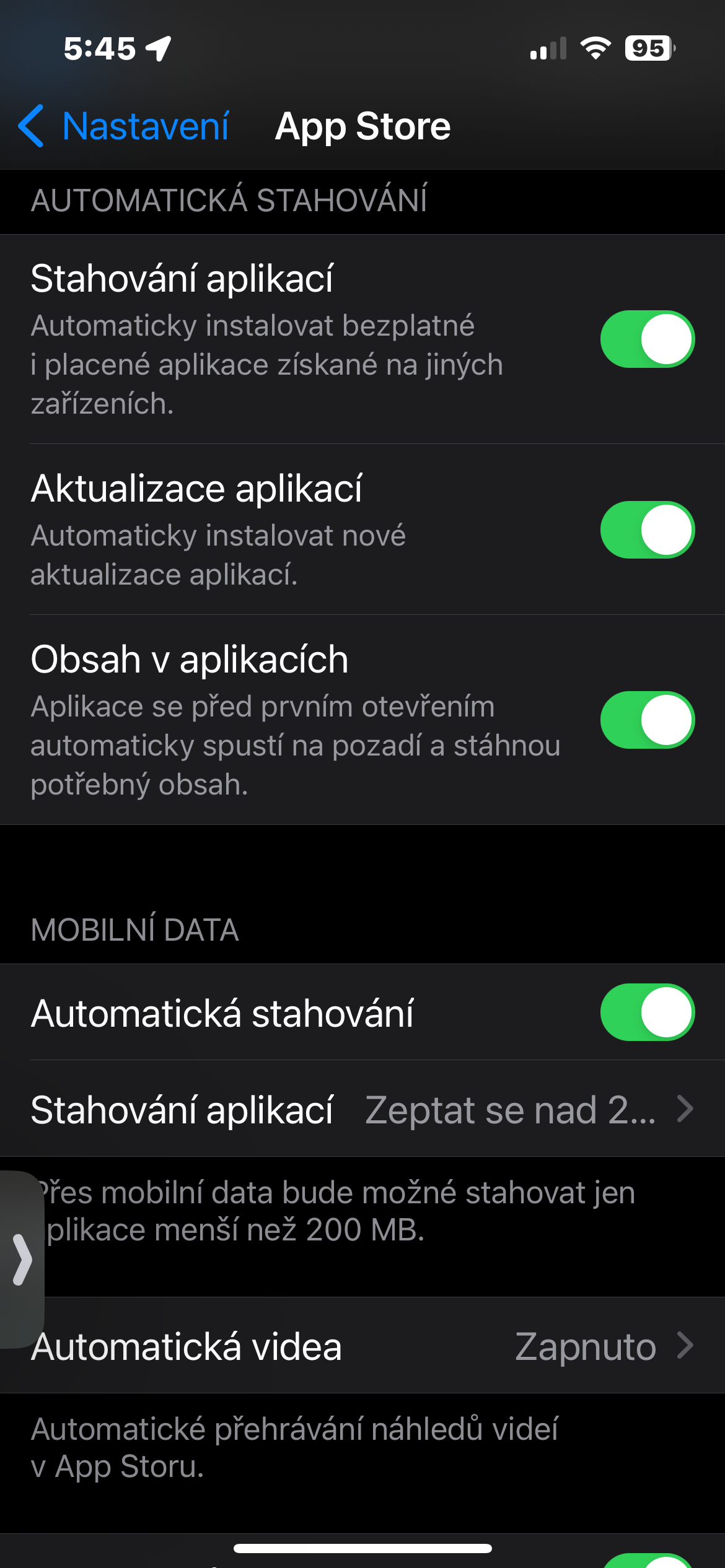Open Stahování aplikací mobile data limit options
This screenshot has width=725, height=1568.
point(362,1108)
